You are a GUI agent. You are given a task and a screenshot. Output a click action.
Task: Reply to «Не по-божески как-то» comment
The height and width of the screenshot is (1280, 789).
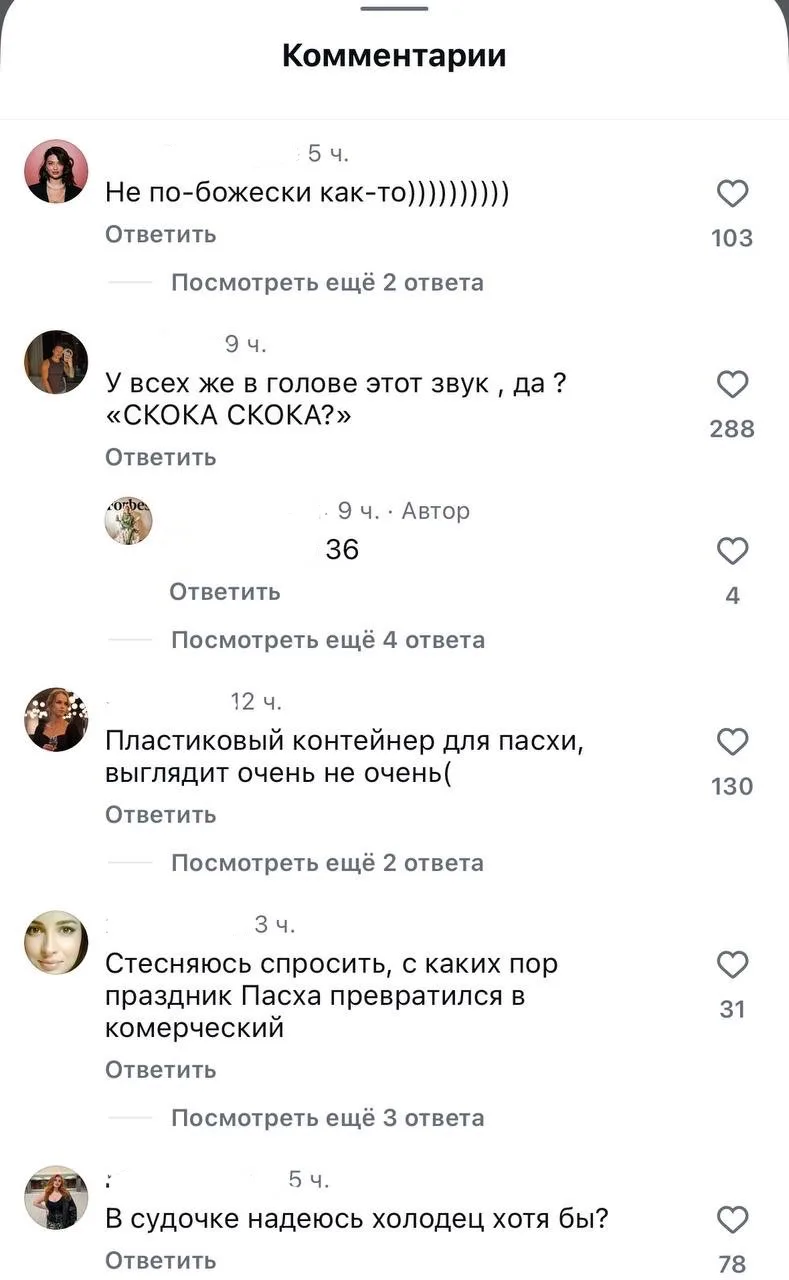coord(161,235)
